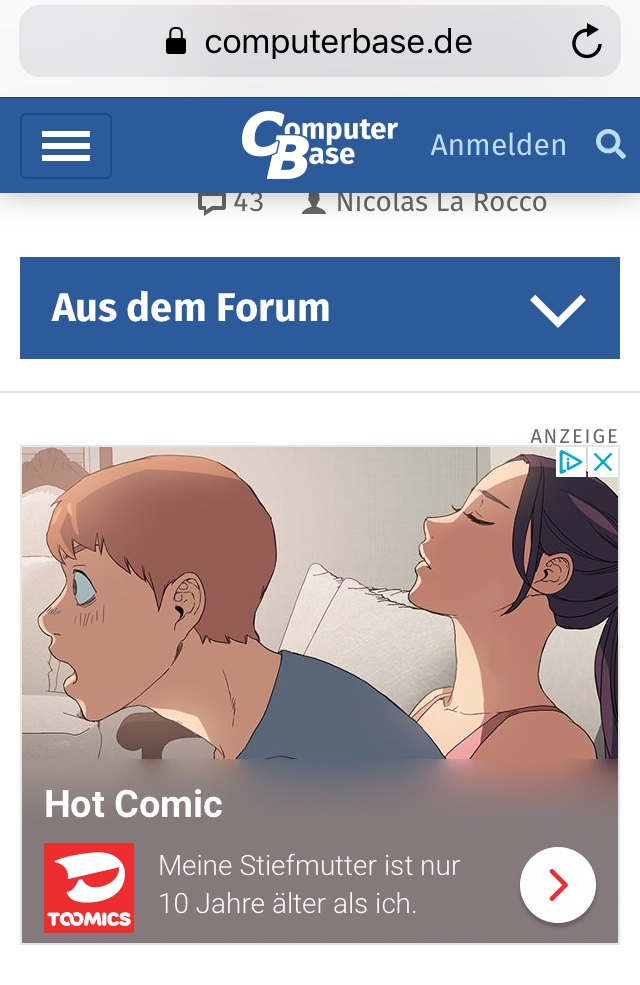View the 43 comments

[x=231, y=203]
